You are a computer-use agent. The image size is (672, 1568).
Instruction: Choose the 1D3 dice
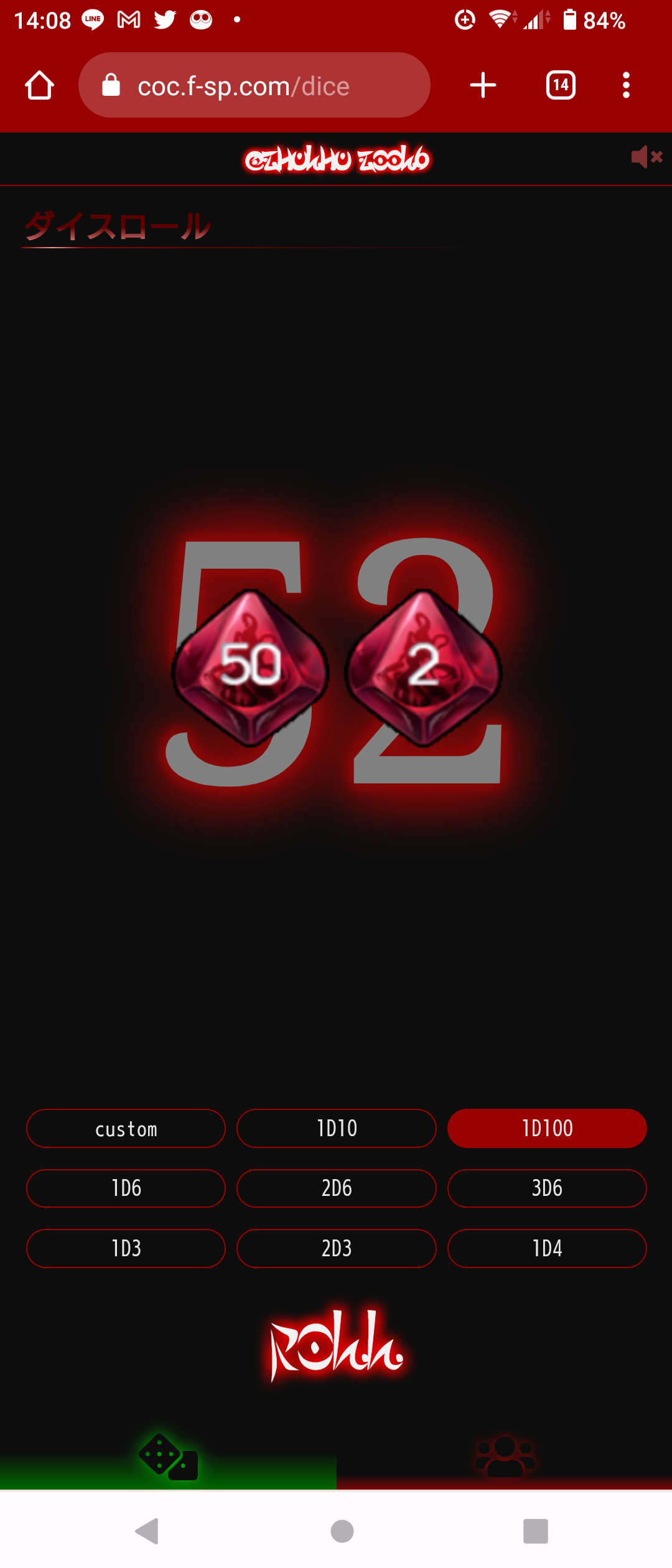(126, 1248)
